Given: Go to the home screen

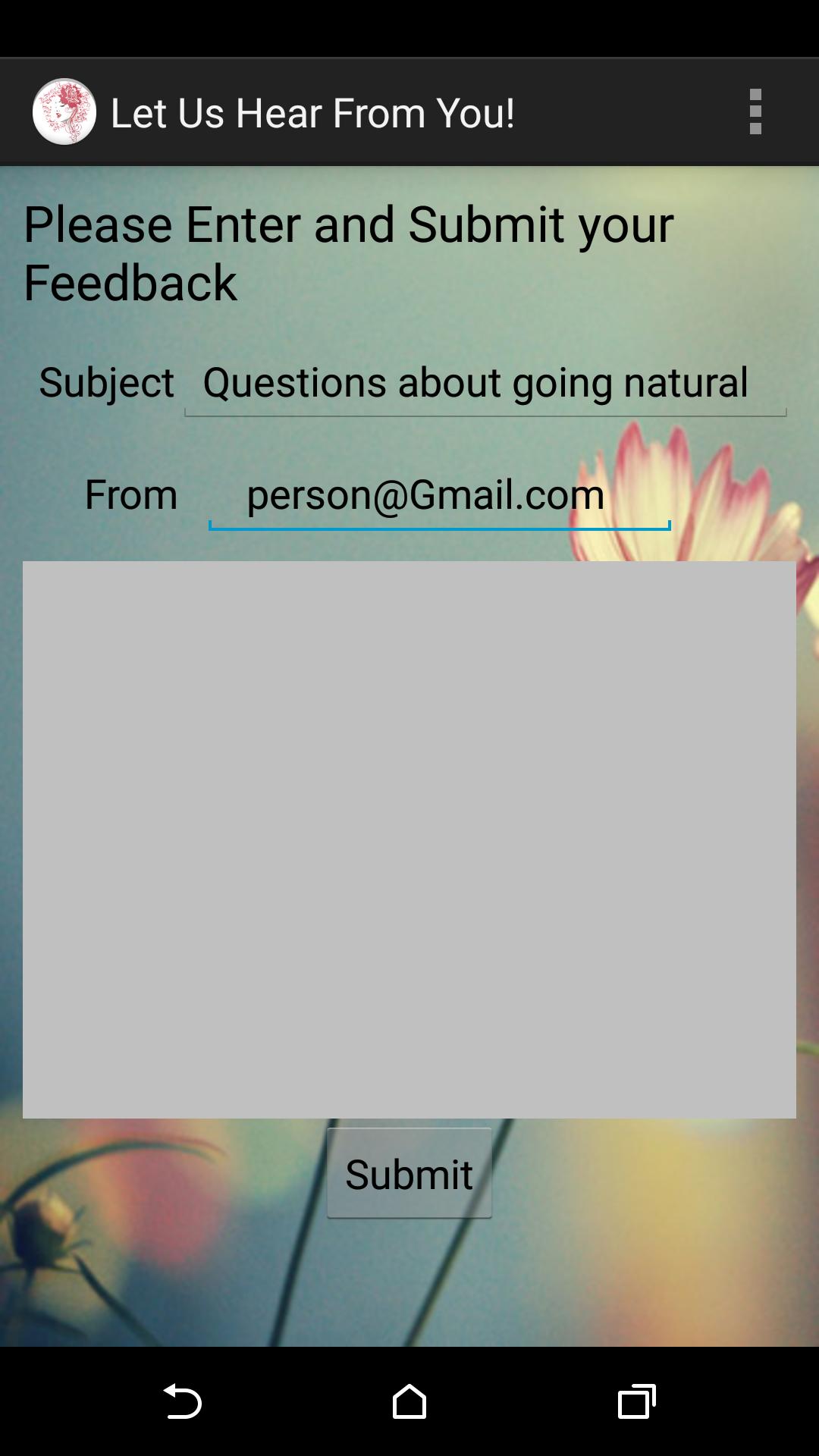Looking at the screenshot, I should pos(409,1401).
